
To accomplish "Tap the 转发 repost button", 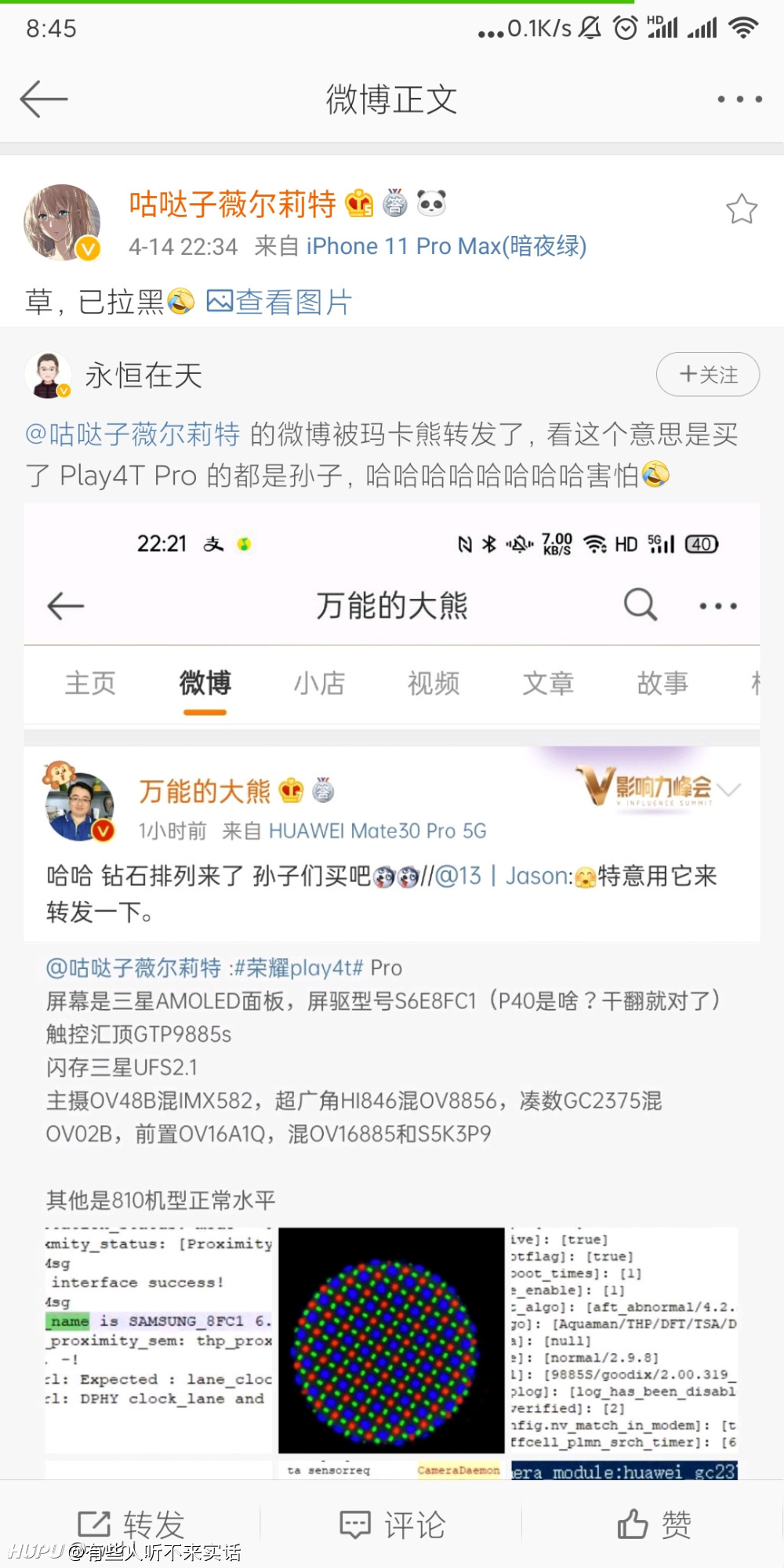I will (x=131, y=1525).
